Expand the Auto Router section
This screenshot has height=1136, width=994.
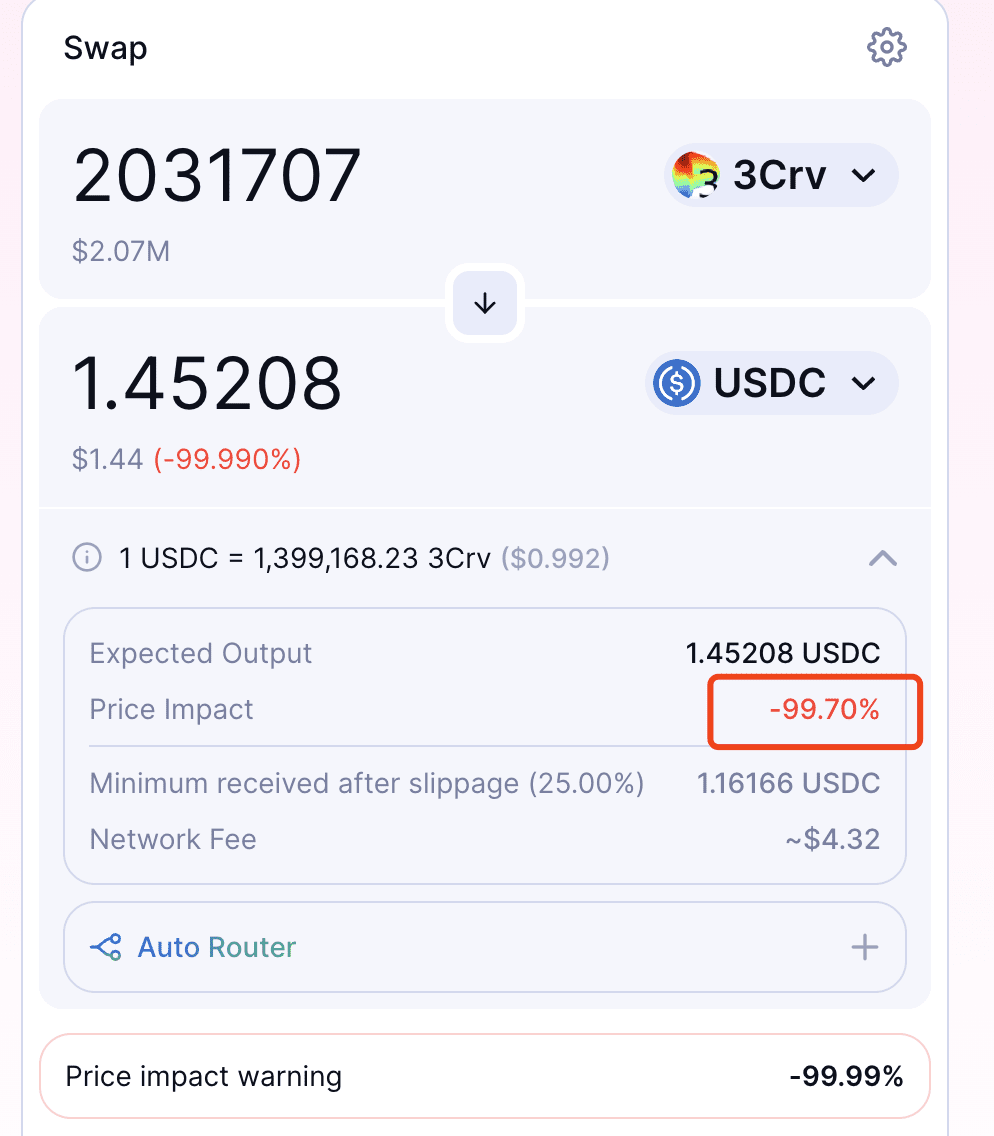pyautogui.click(x=864, y=947)
